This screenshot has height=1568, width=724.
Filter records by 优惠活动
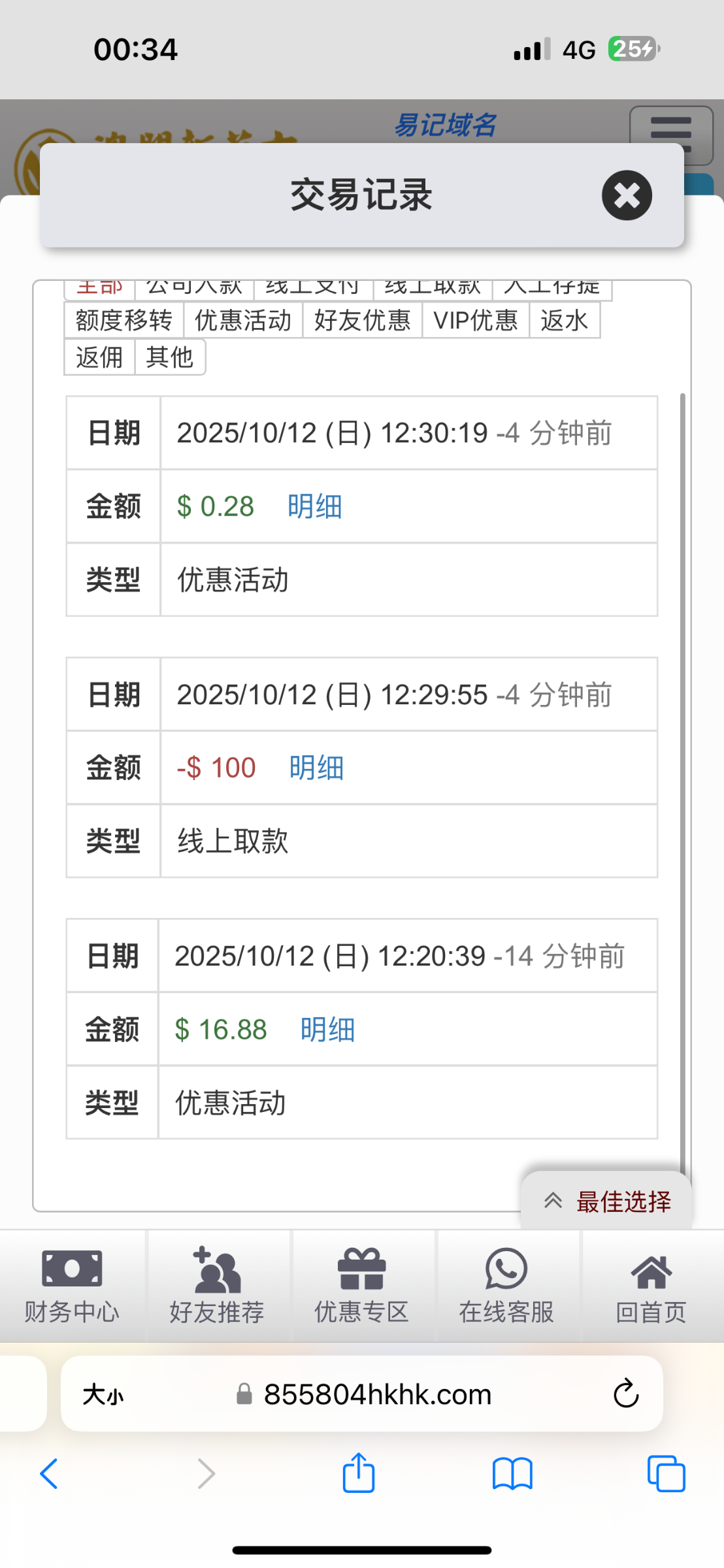tap(243, 321)
